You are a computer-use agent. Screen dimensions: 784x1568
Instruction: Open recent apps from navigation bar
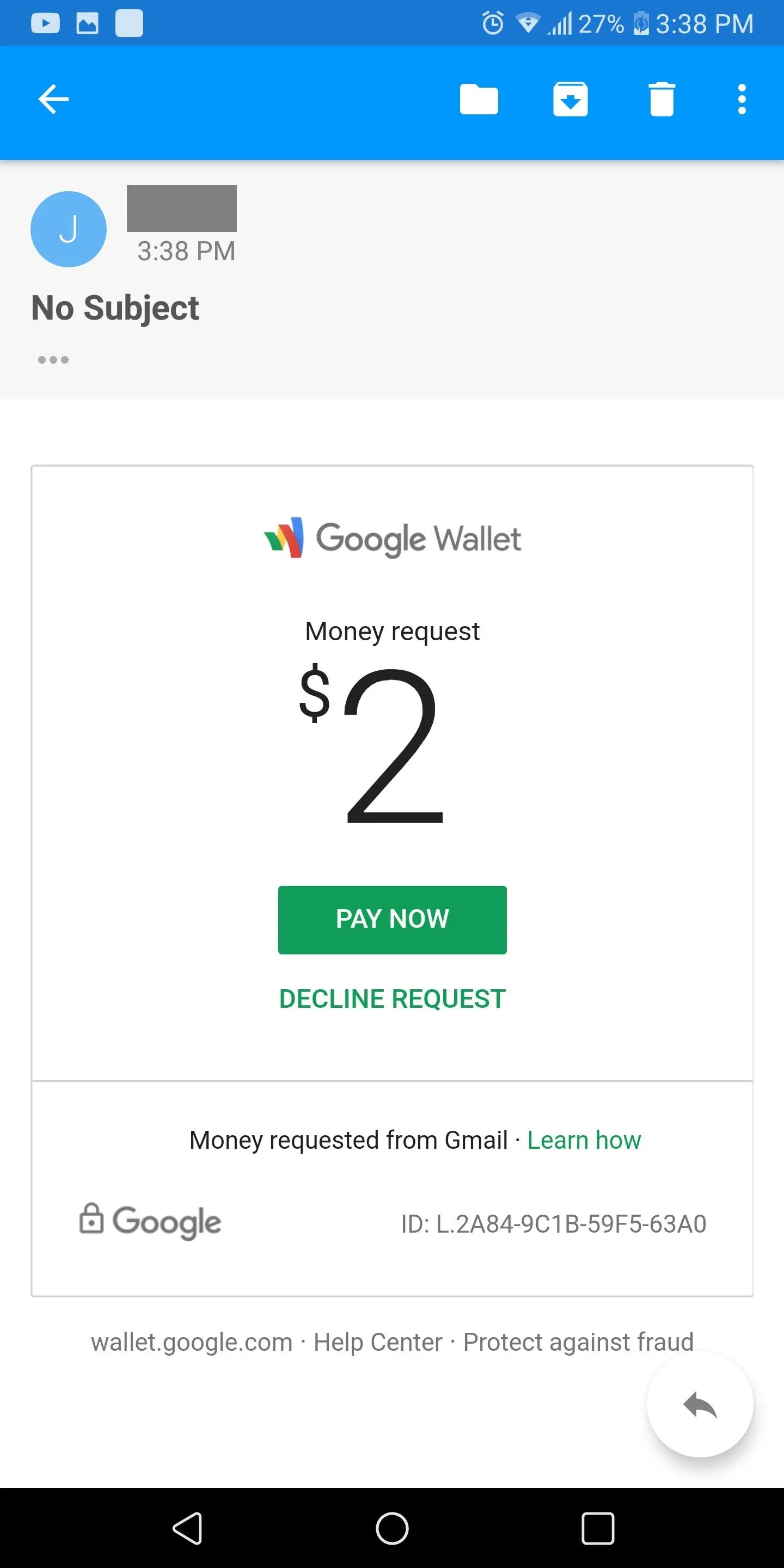tap(598, 1528)
